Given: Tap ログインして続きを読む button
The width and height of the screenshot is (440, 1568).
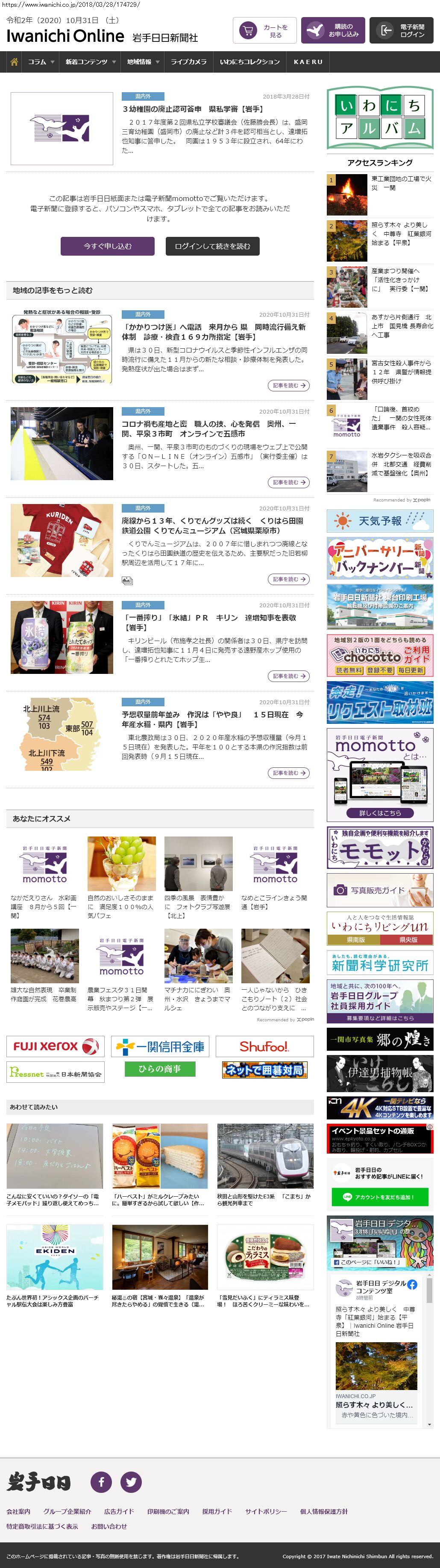Looking at the screenshot, I should pyautogui.click(x=212, y=246).
